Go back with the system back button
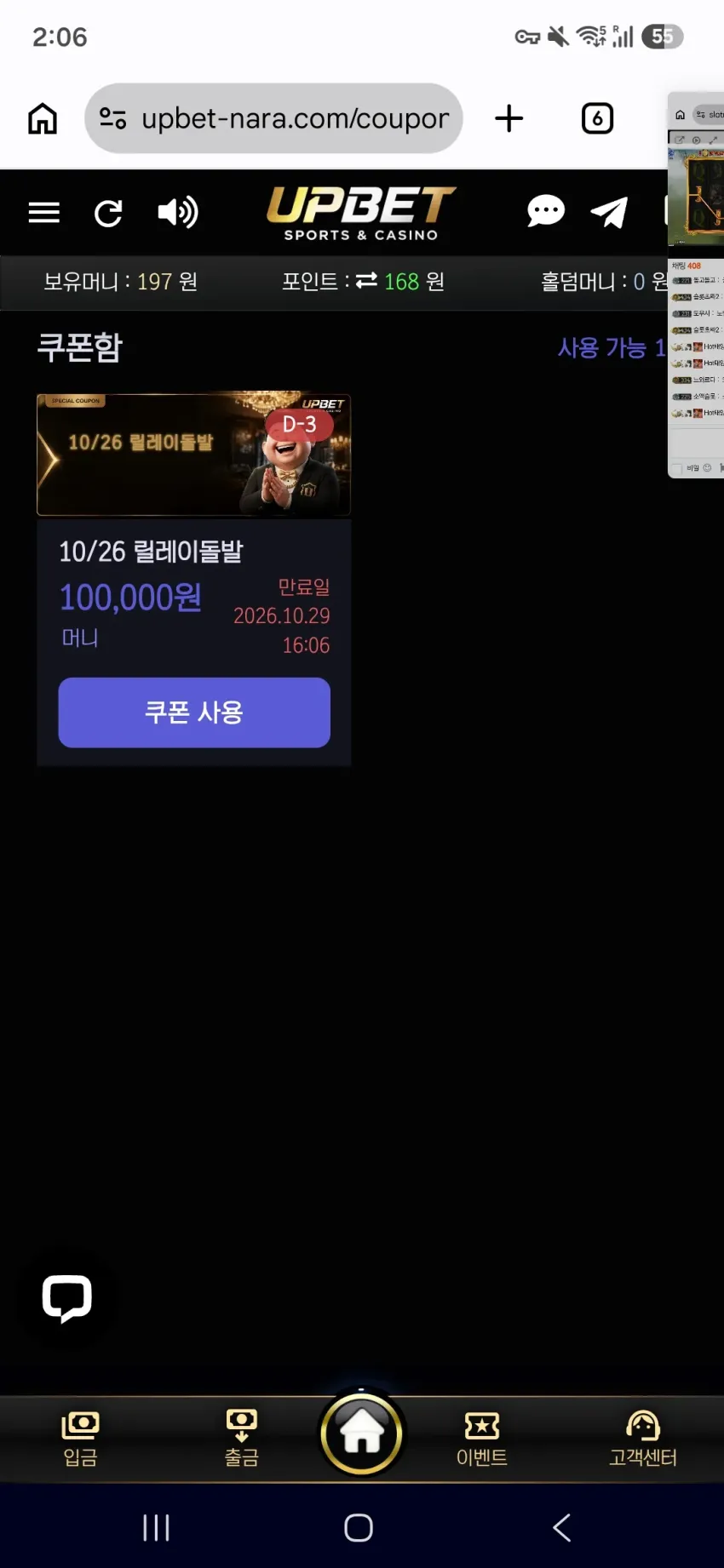This screenshot has height=1568, width=724. click(562, 1527)
